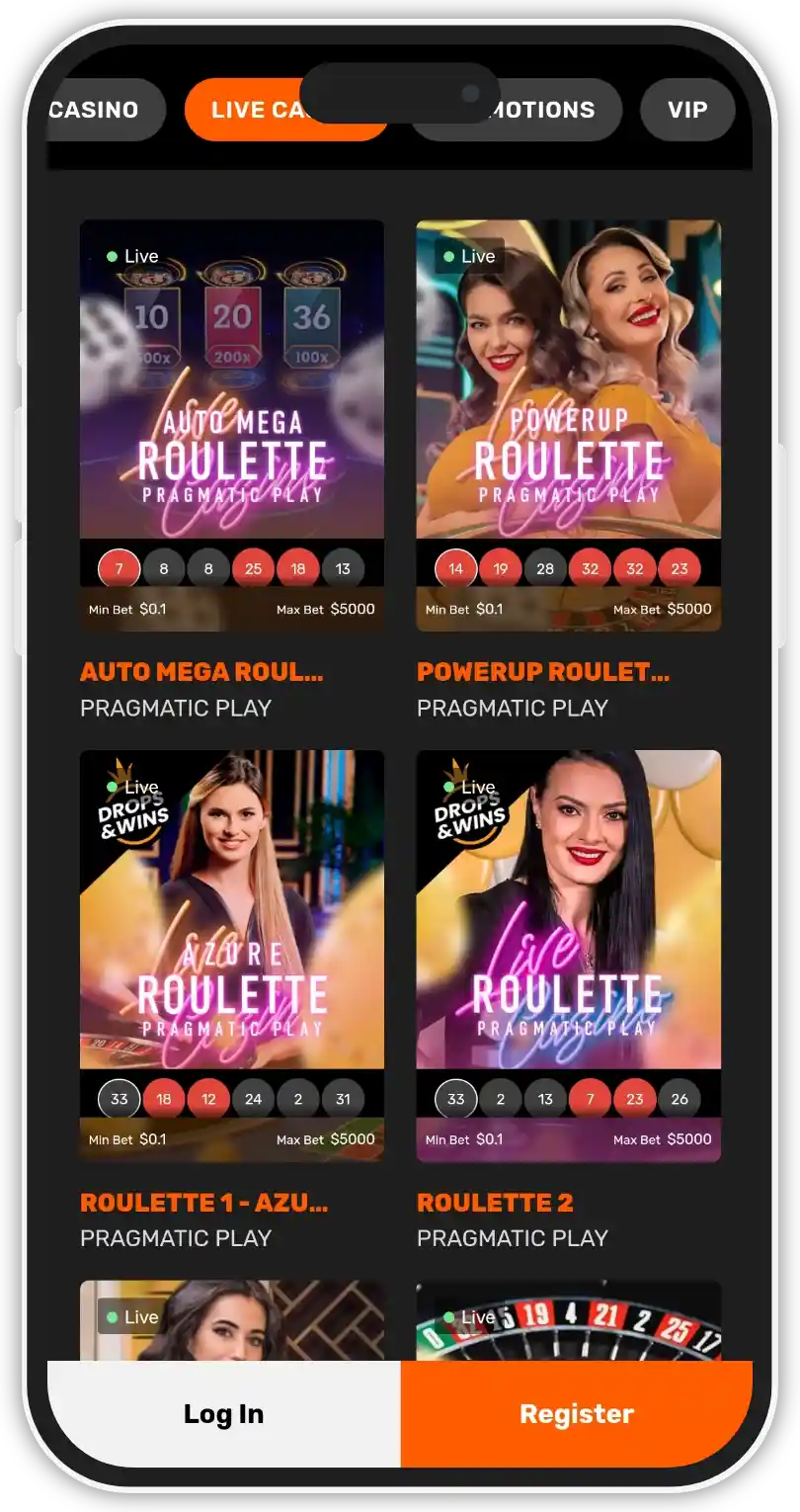Go to the VIP tab
Image resolution: width=800 pixels, height=1512 pixels.
pos(687,110)
